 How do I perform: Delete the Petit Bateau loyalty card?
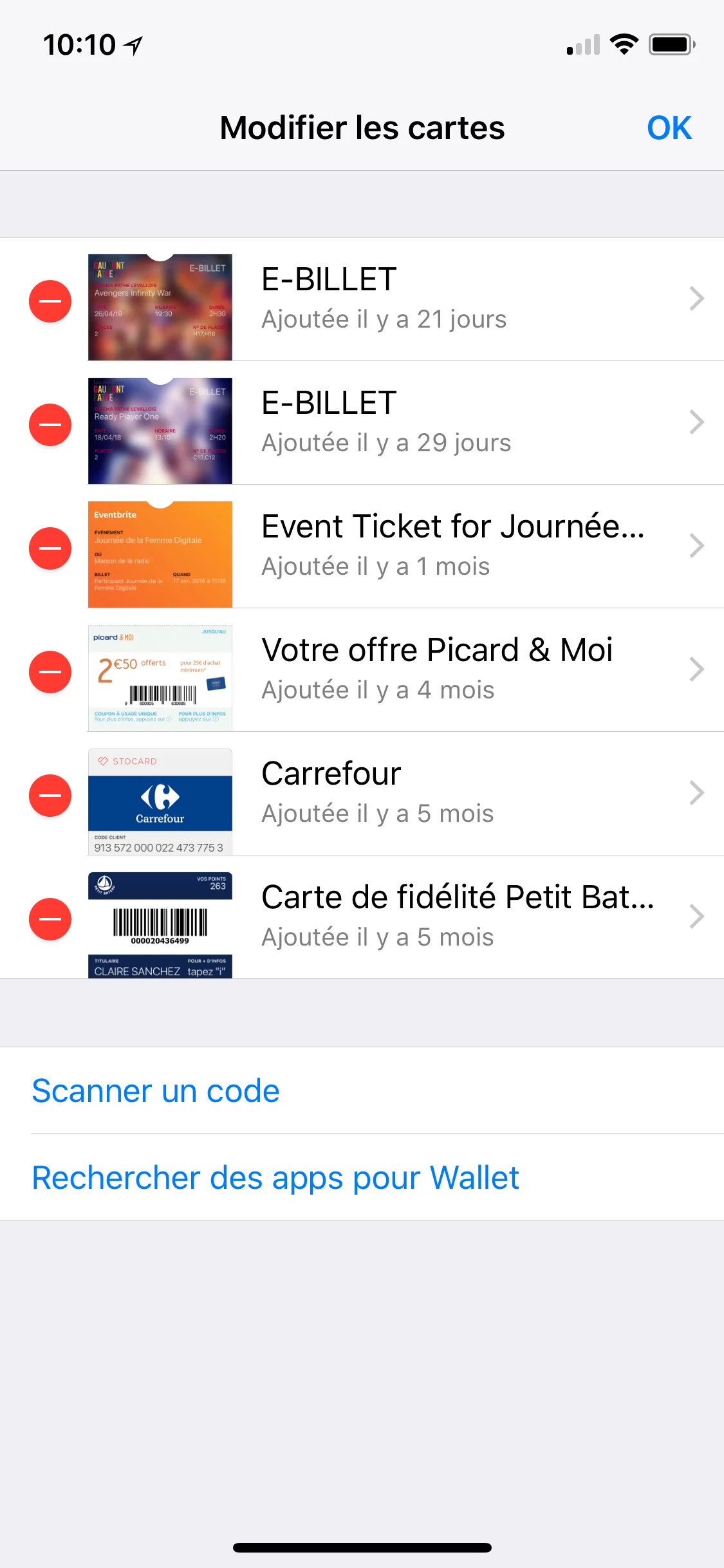(50, 919)
